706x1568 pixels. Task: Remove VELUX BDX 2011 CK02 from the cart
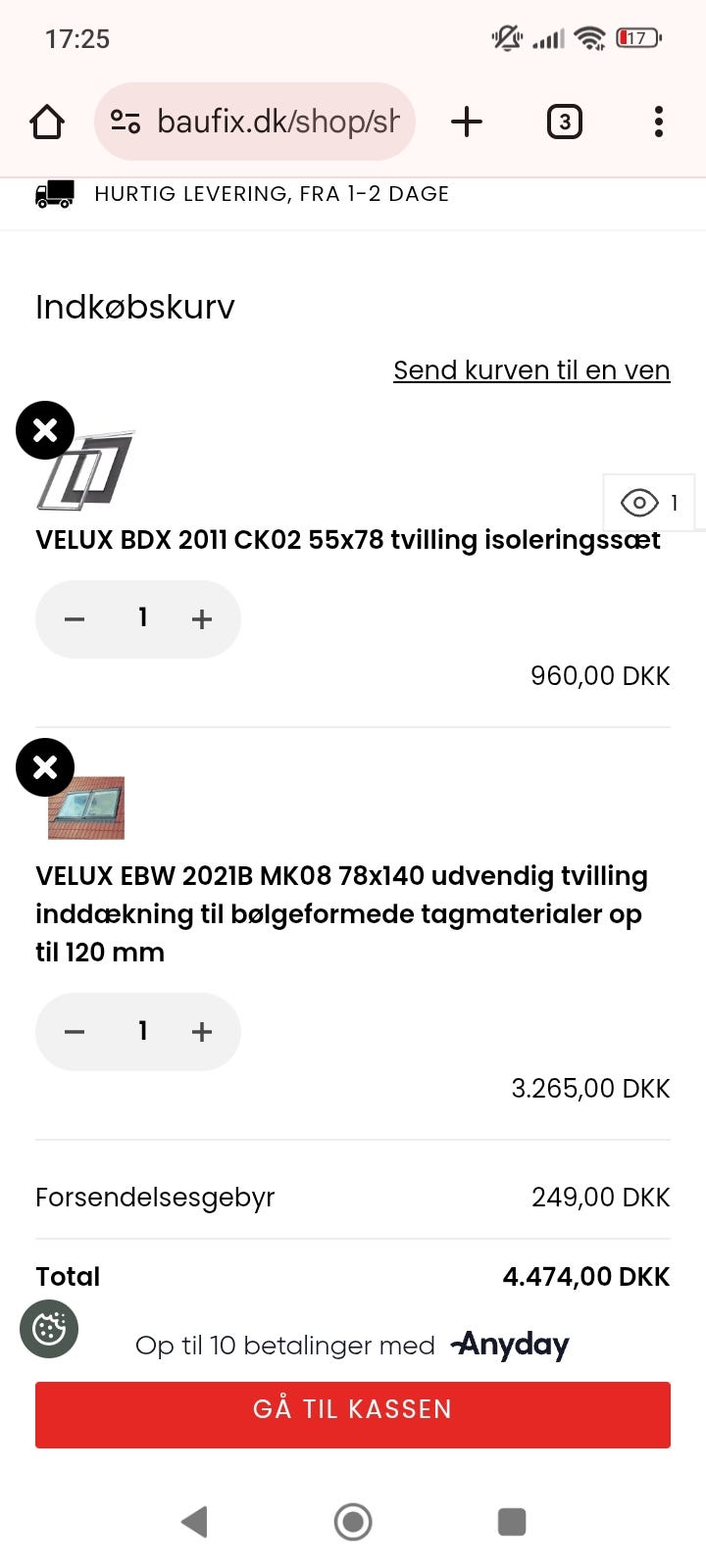[45, 430]
